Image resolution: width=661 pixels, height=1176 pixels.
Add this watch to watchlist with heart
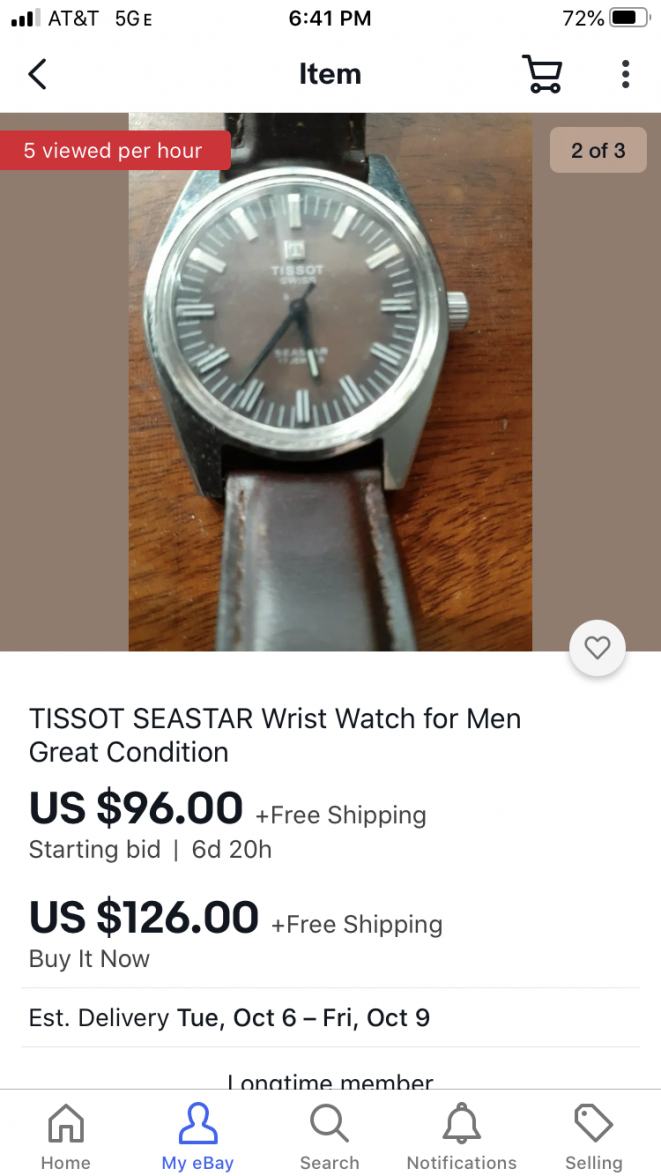click(x=597, y=649)
